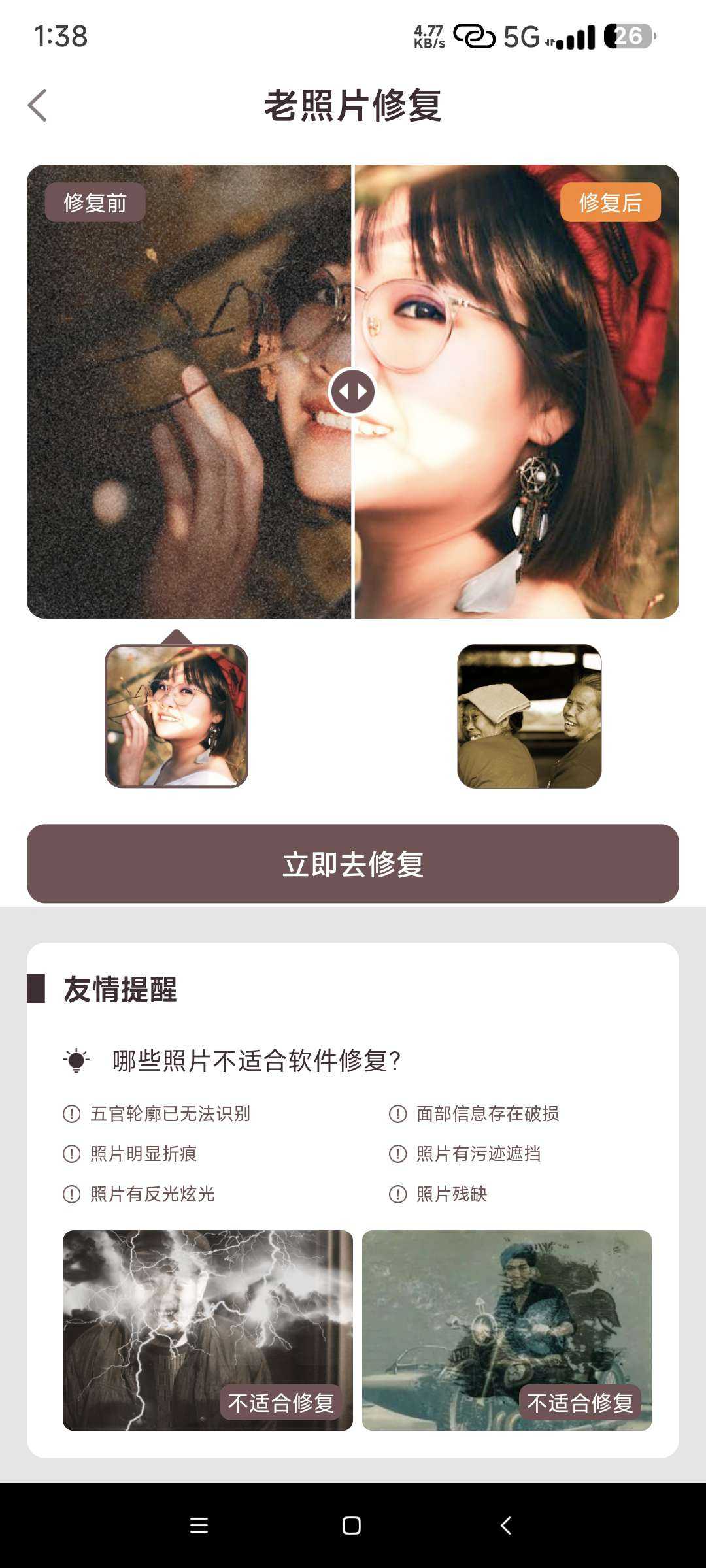Open the system recent apps menu
706x1568 pixels.
199,1526
